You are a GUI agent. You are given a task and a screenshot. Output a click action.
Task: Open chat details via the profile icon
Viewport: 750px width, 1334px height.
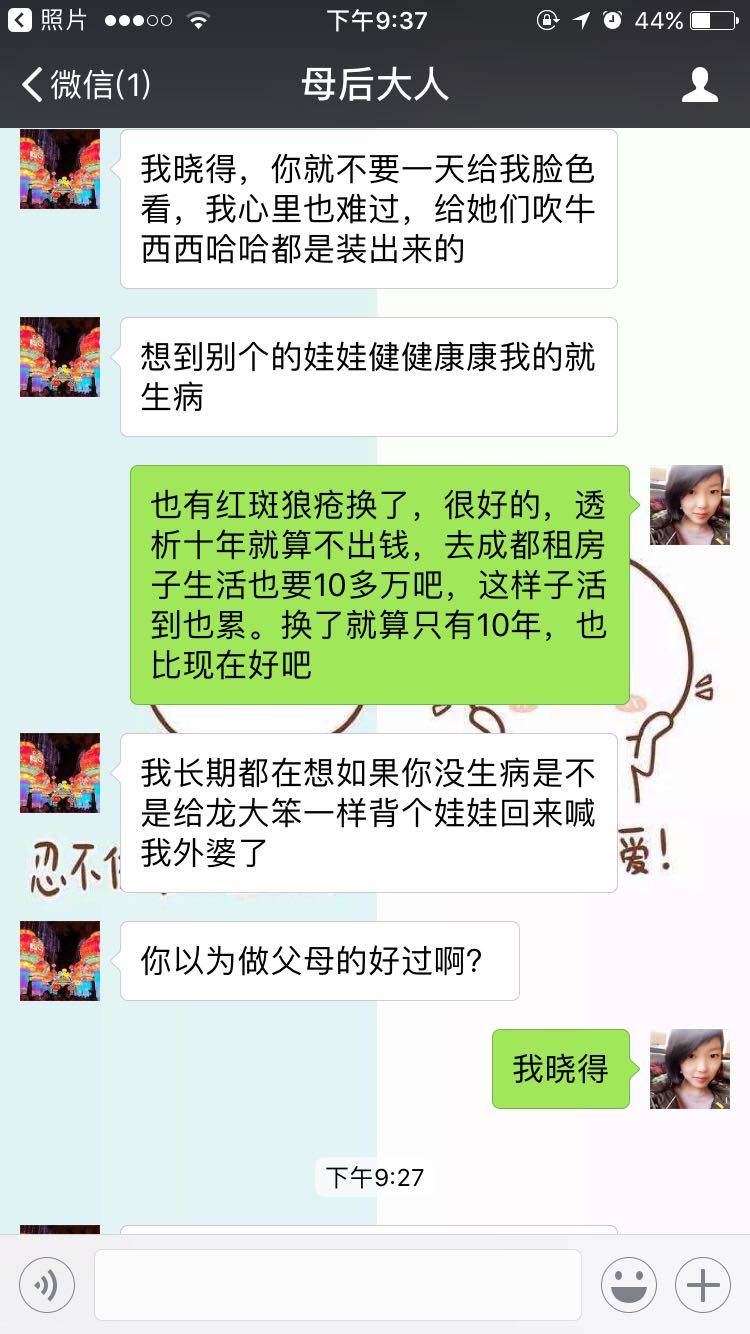699,85
